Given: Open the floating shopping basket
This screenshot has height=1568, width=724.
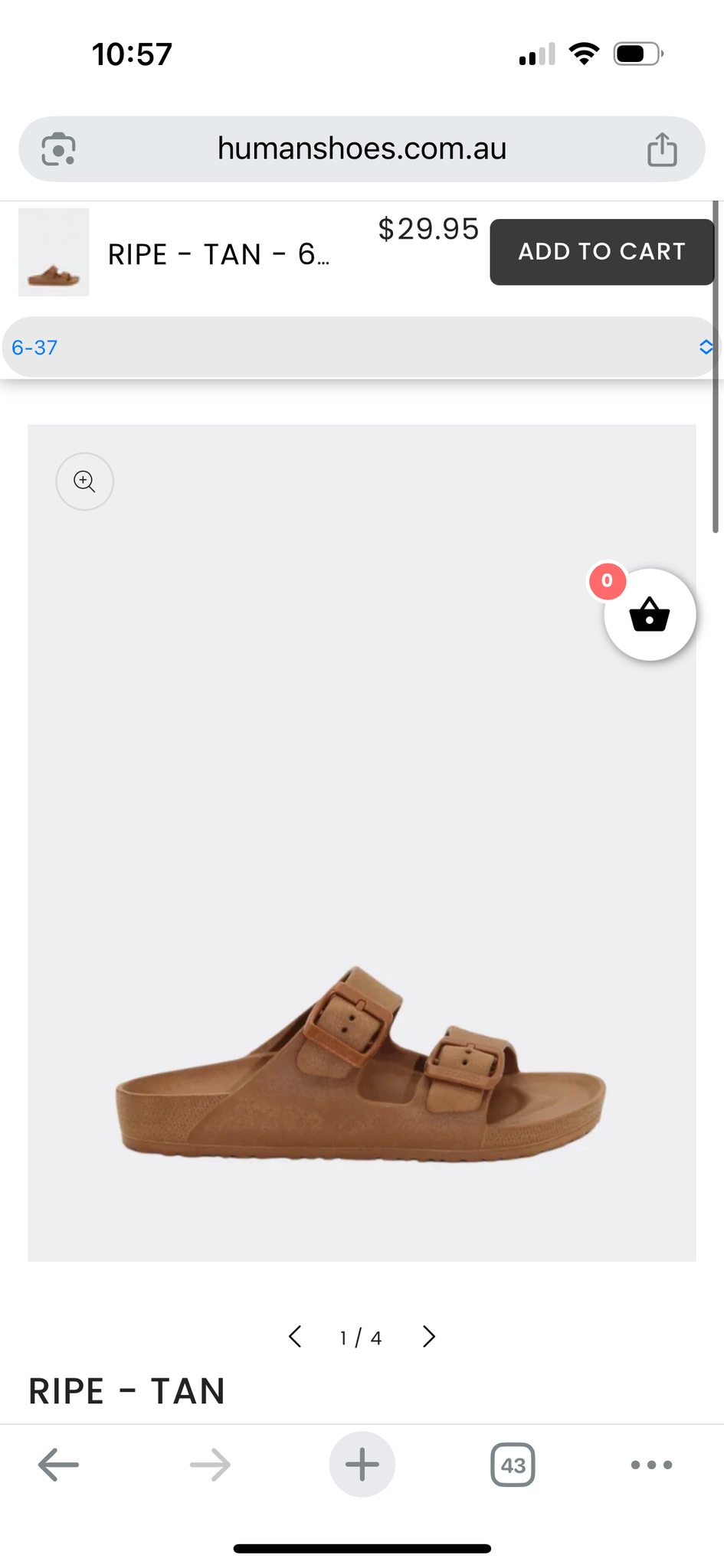Looking at the screenshot, I should click(650, 615).
